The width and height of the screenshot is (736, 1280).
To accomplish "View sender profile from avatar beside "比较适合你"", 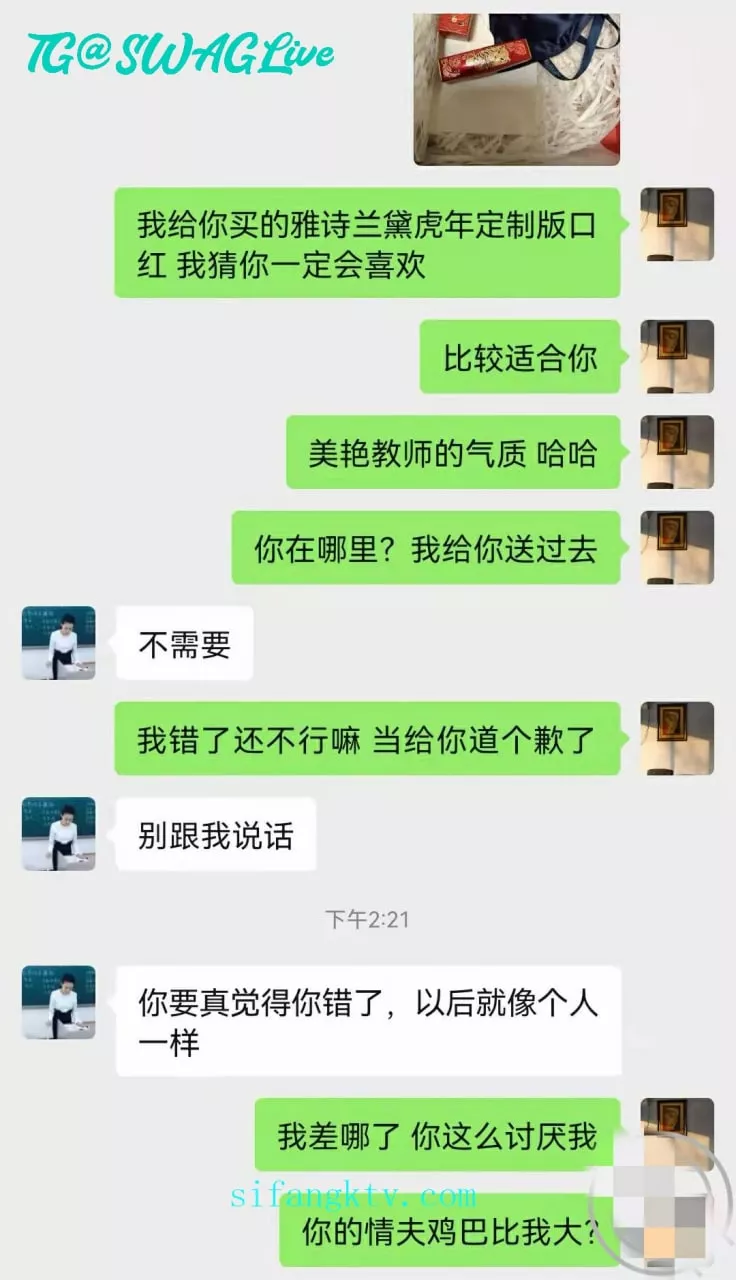I will [677, 357].
